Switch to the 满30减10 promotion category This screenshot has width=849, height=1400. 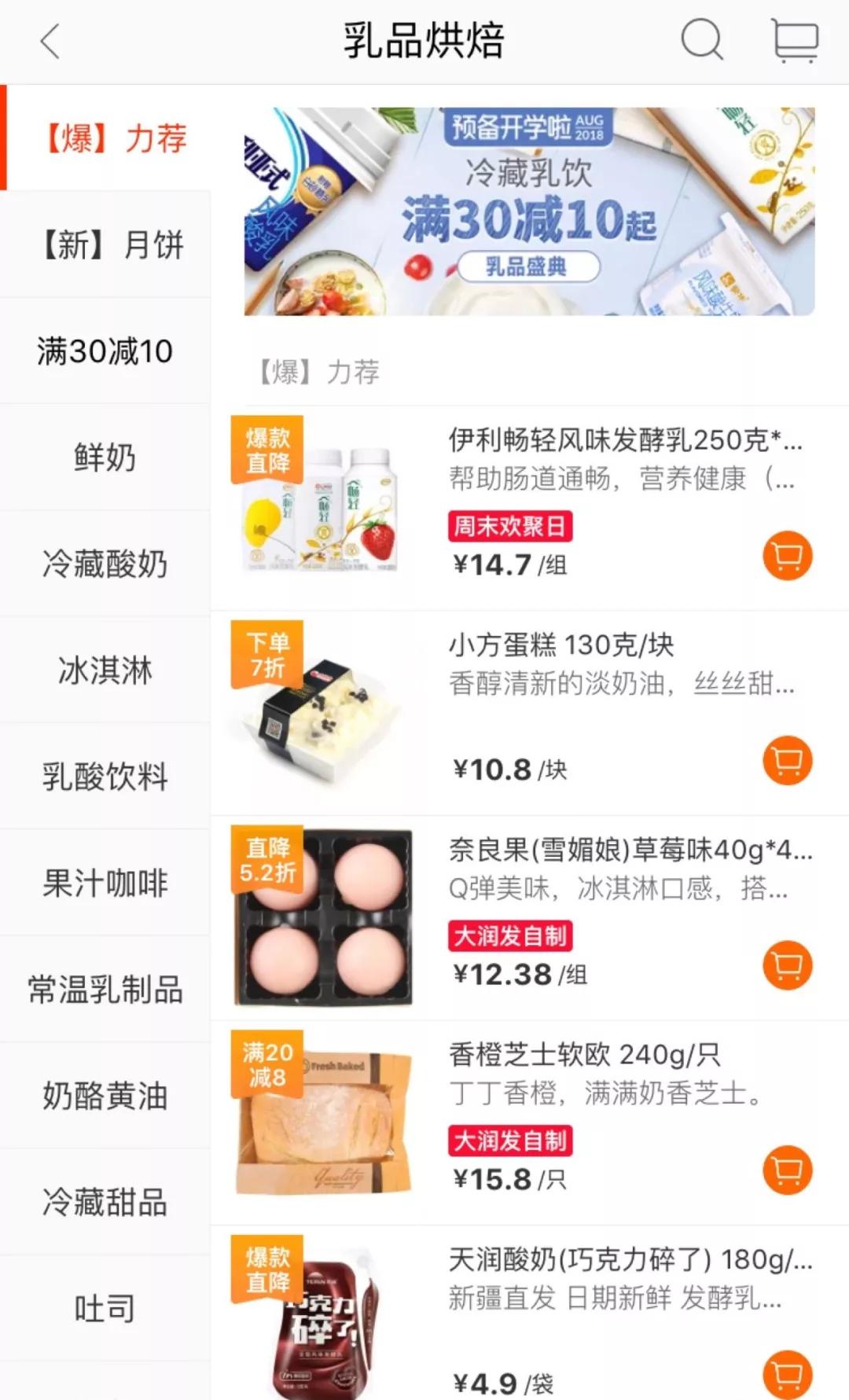click(105, 352)
